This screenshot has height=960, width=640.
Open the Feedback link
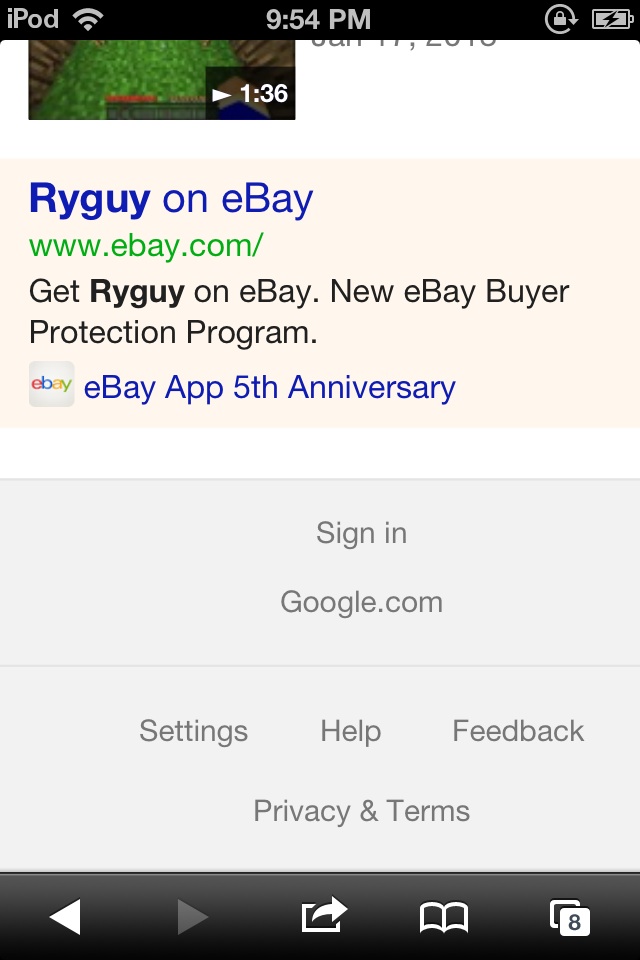[517, 731]
